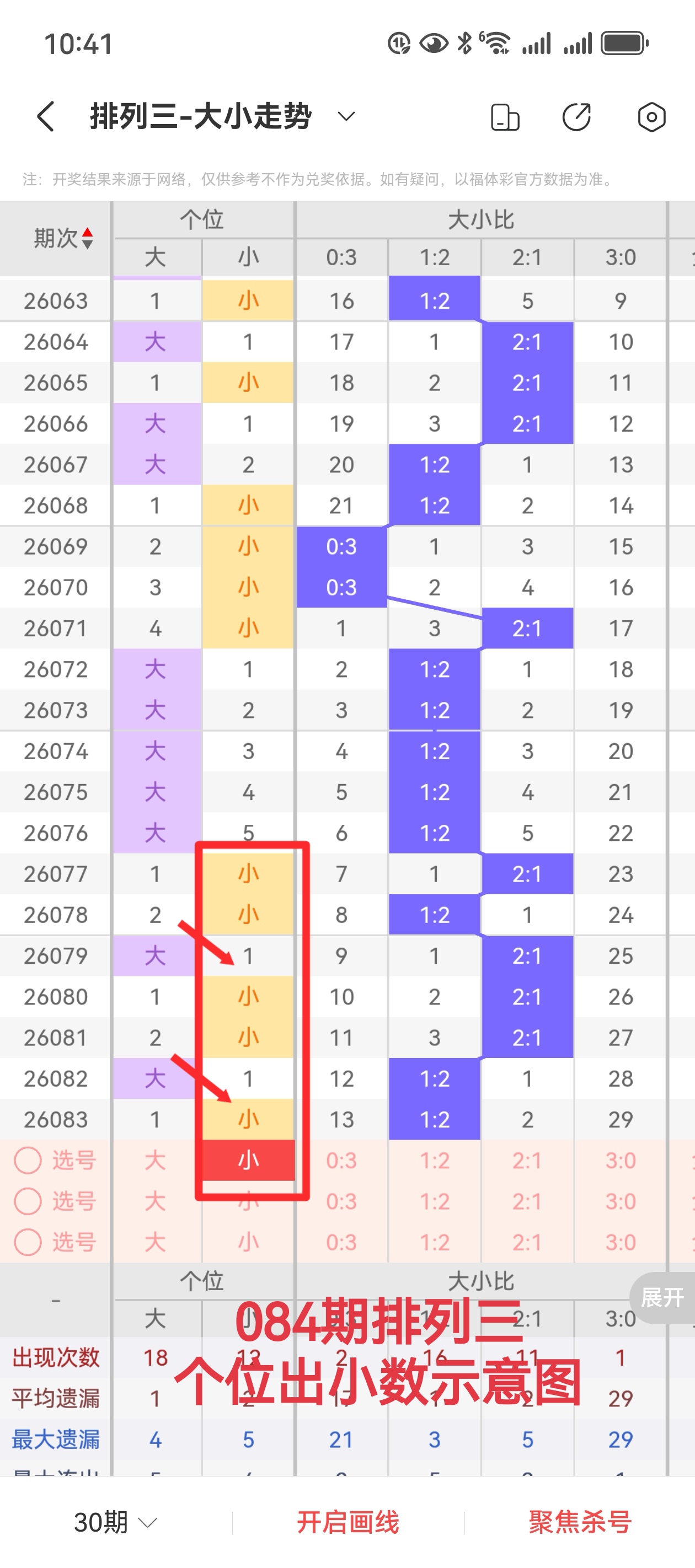The image size is (695, 1568).
Task: Tap 展开 to expand the statistics
Action: click(662, 1297)
